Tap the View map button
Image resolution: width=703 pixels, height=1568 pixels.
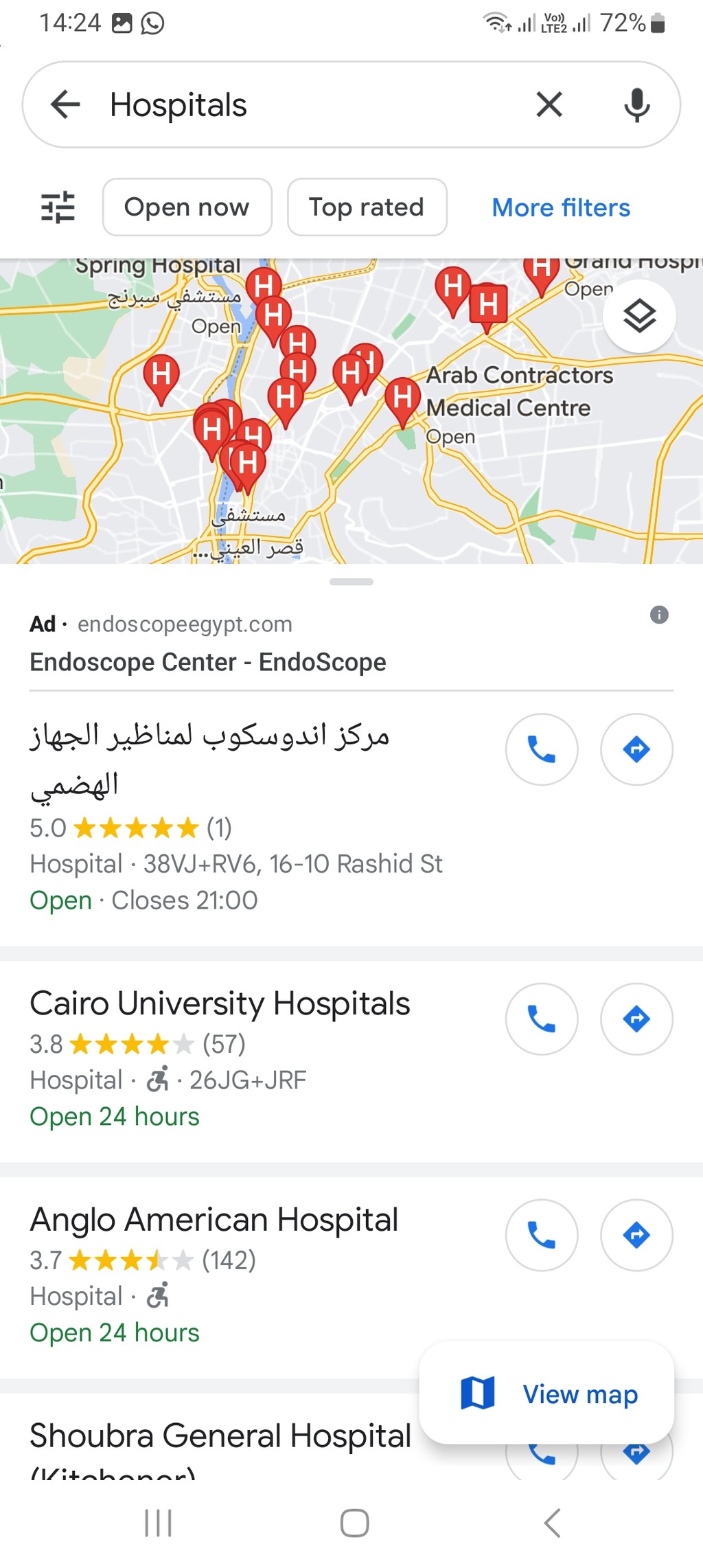[x=546, y=1394]
